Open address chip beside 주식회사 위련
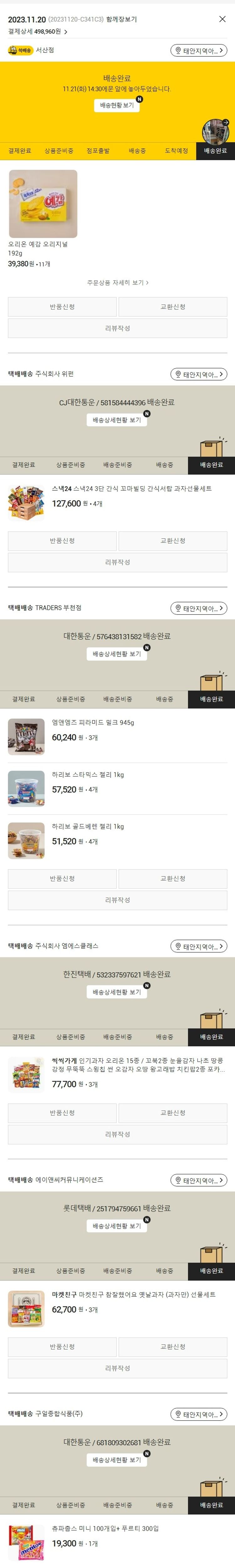The height and width of the screenshot is (1568, 235). [198, 374]
